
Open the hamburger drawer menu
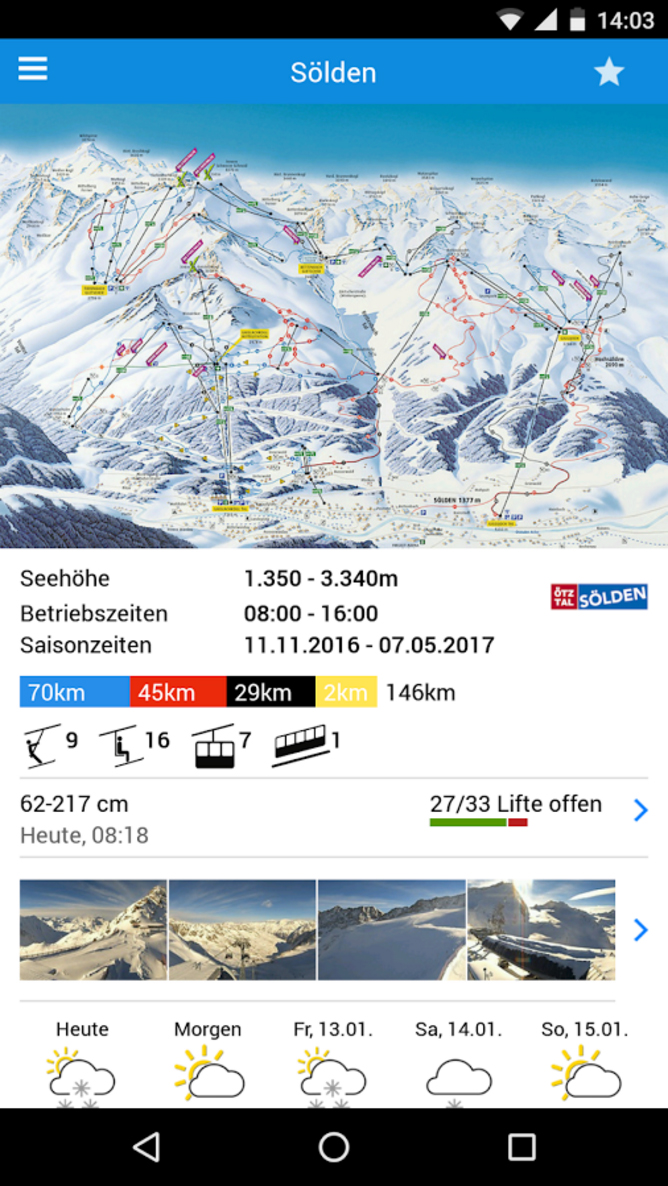pos(33,69)
